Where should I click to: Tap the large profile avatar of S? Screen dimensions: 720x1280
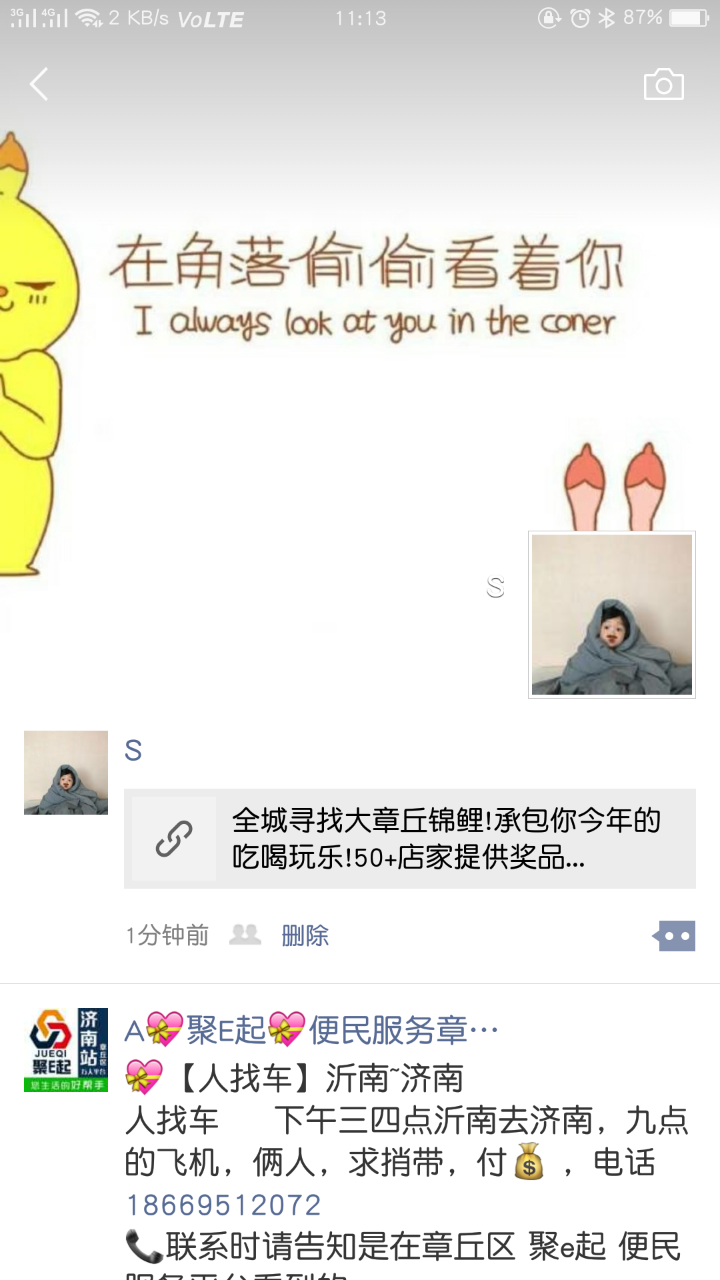tap(611, 614)
